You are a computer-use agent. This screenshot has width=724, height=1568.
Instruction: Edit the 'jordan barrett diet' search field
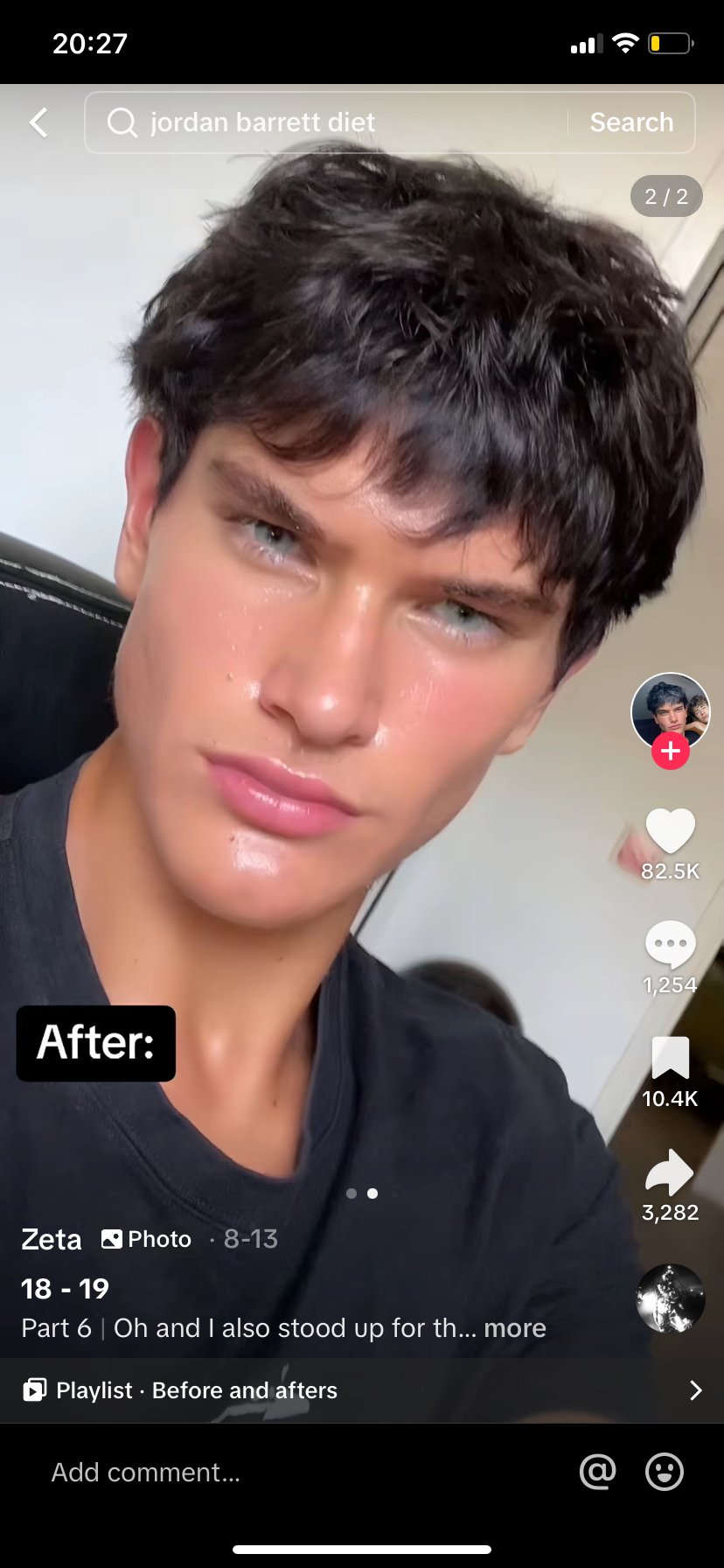tap(332, 122)
